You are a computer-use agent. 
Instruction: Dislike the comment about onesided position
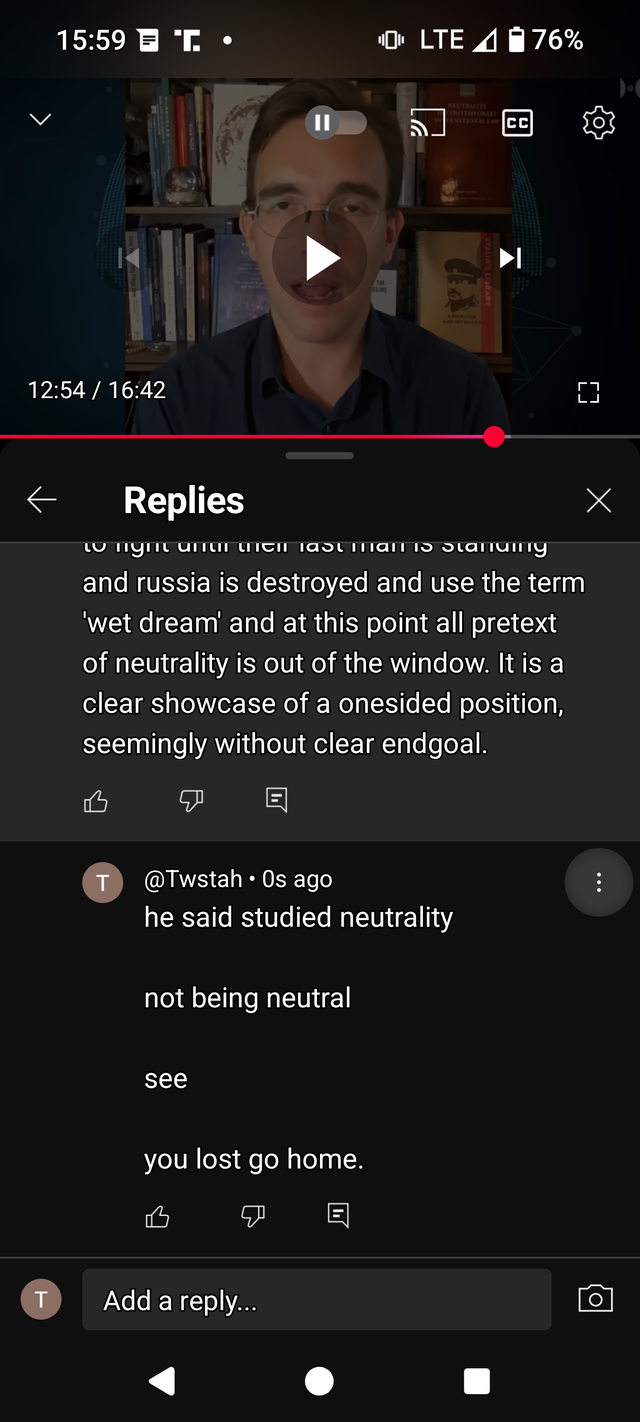click(191, 800)
